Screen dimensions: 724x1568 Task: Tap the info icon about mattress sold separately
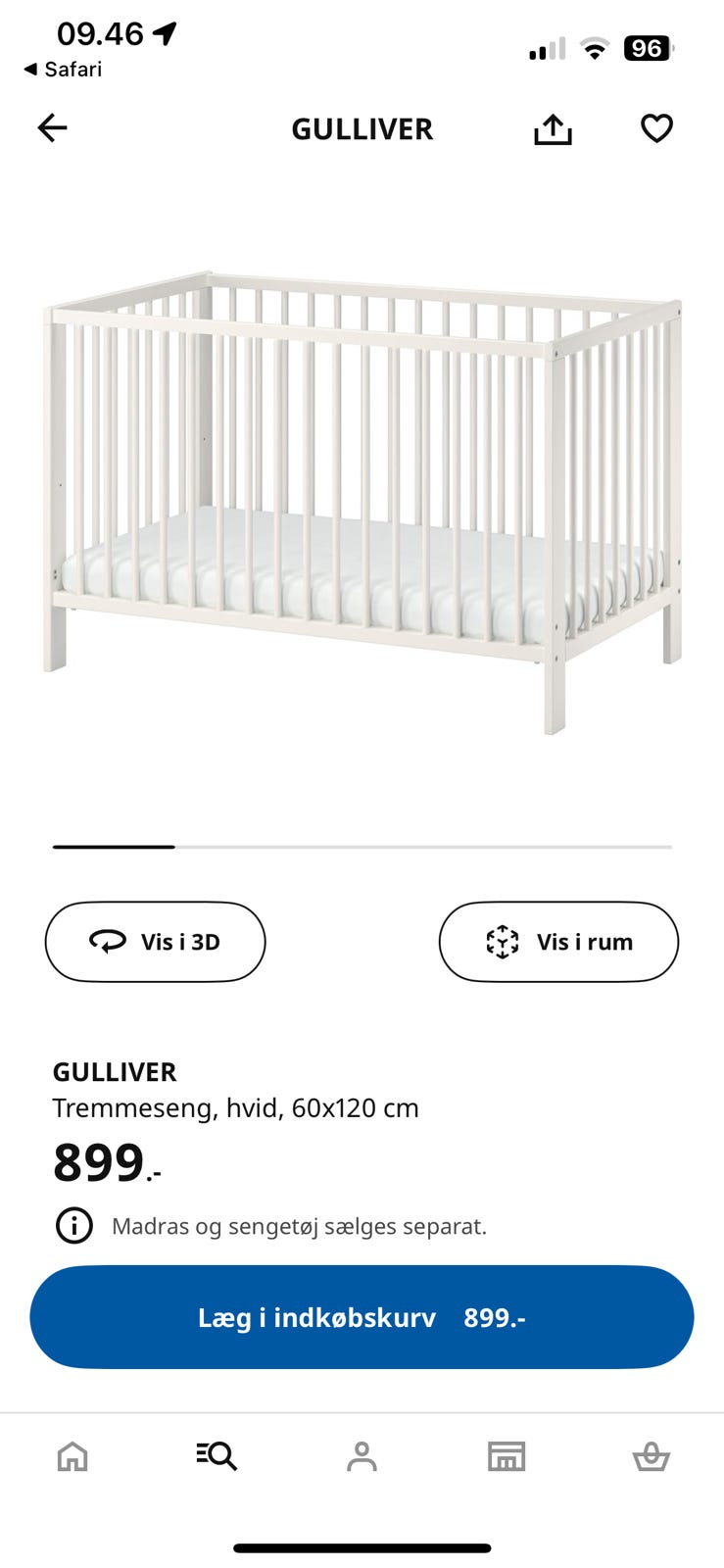[73, 1225]
